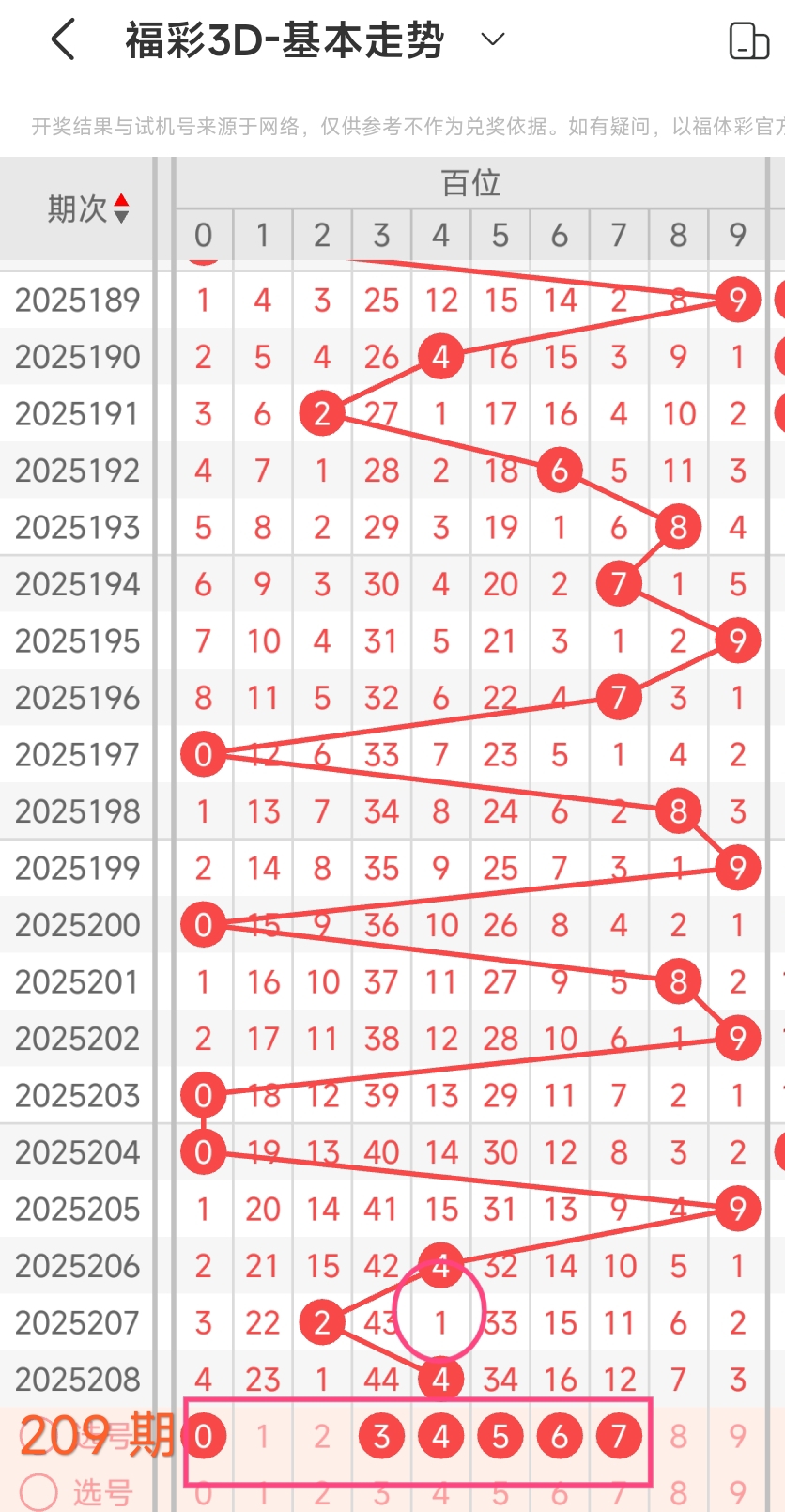Viewport: 785px width, 1512px height.
Task: Pick number 9 in the 209期 pick row
Action: [738, 1436]
